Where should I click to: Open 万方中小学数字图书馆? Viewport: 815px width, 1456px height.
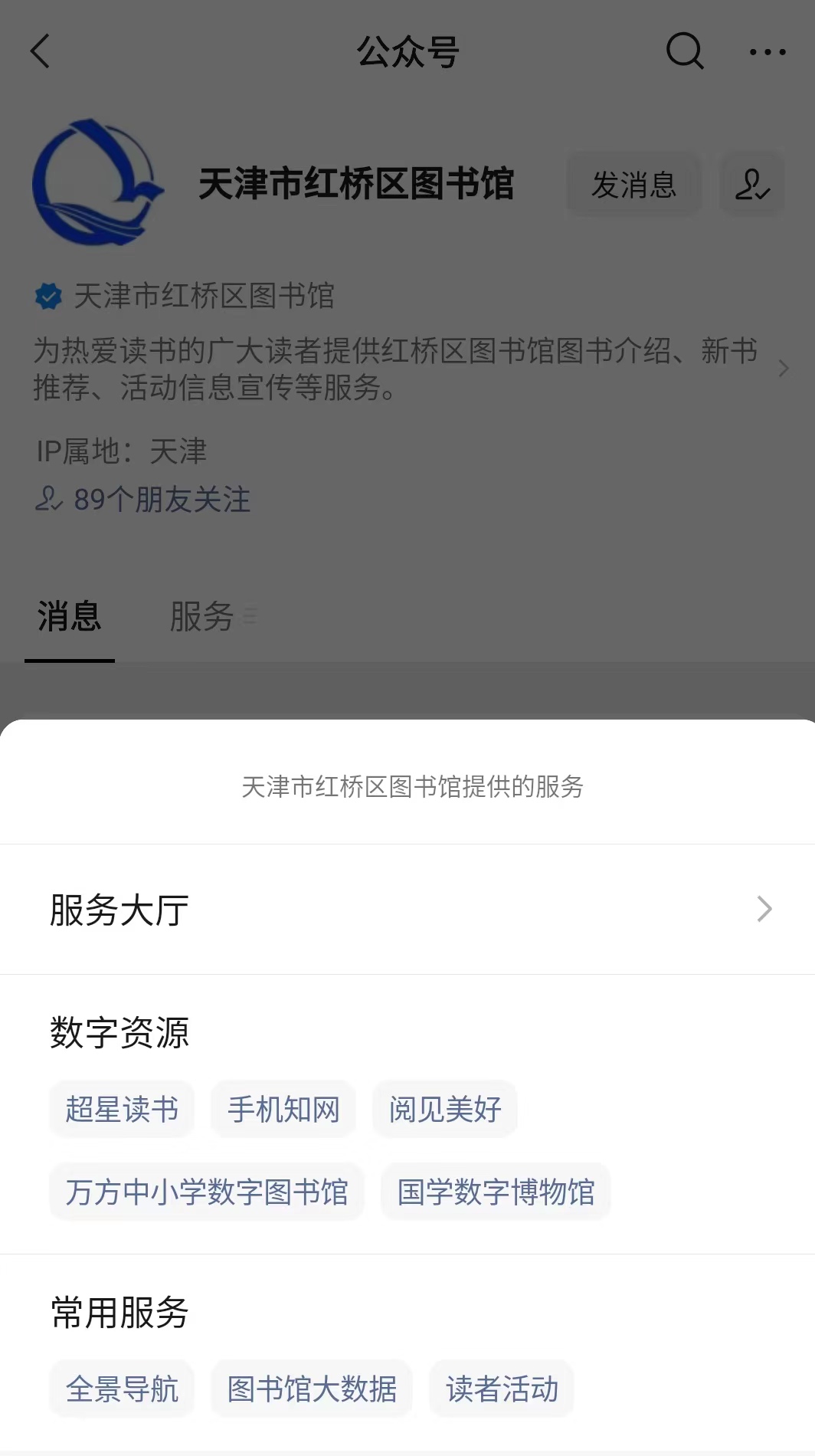(207, 1192)
